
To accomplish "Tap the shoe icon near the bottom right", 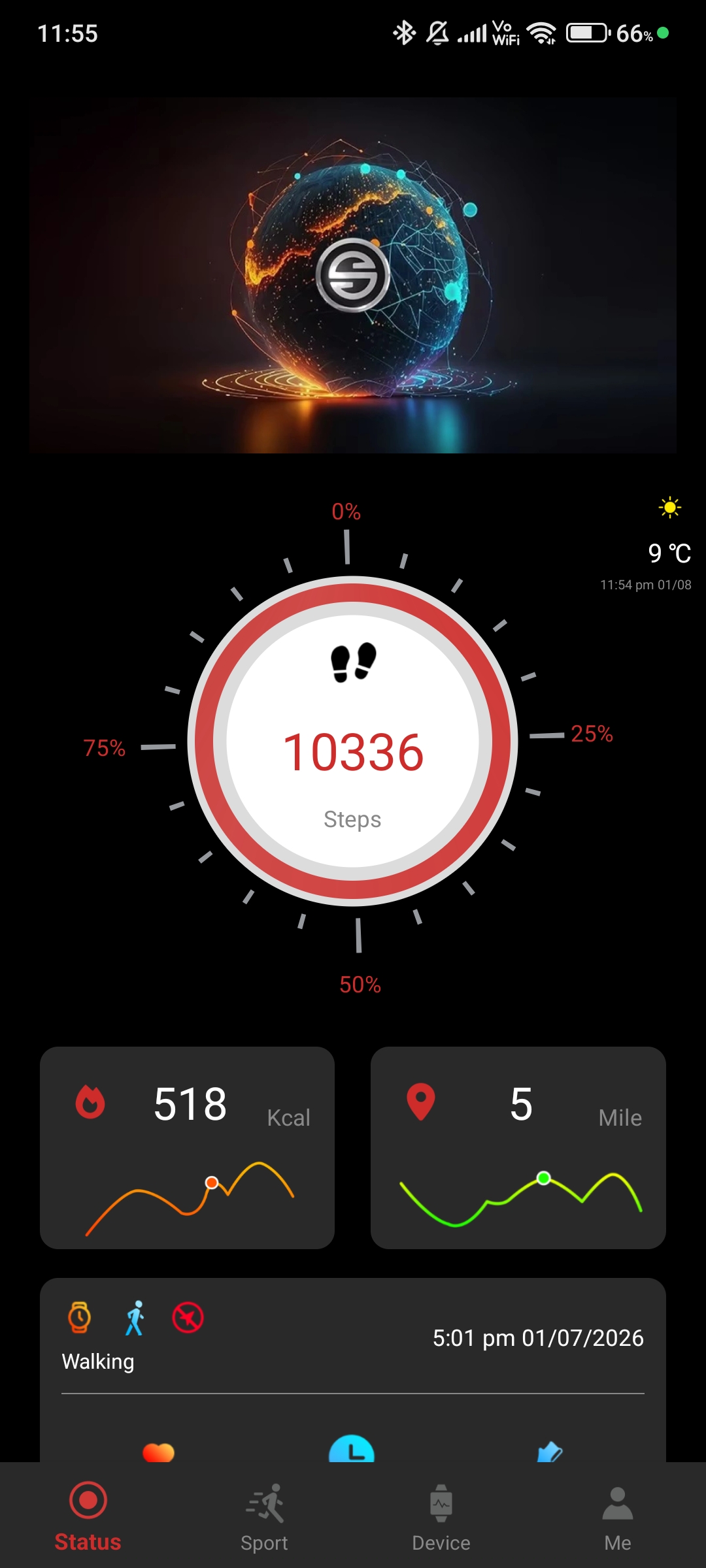I will pyautogui.click(x=549, y=1450).
